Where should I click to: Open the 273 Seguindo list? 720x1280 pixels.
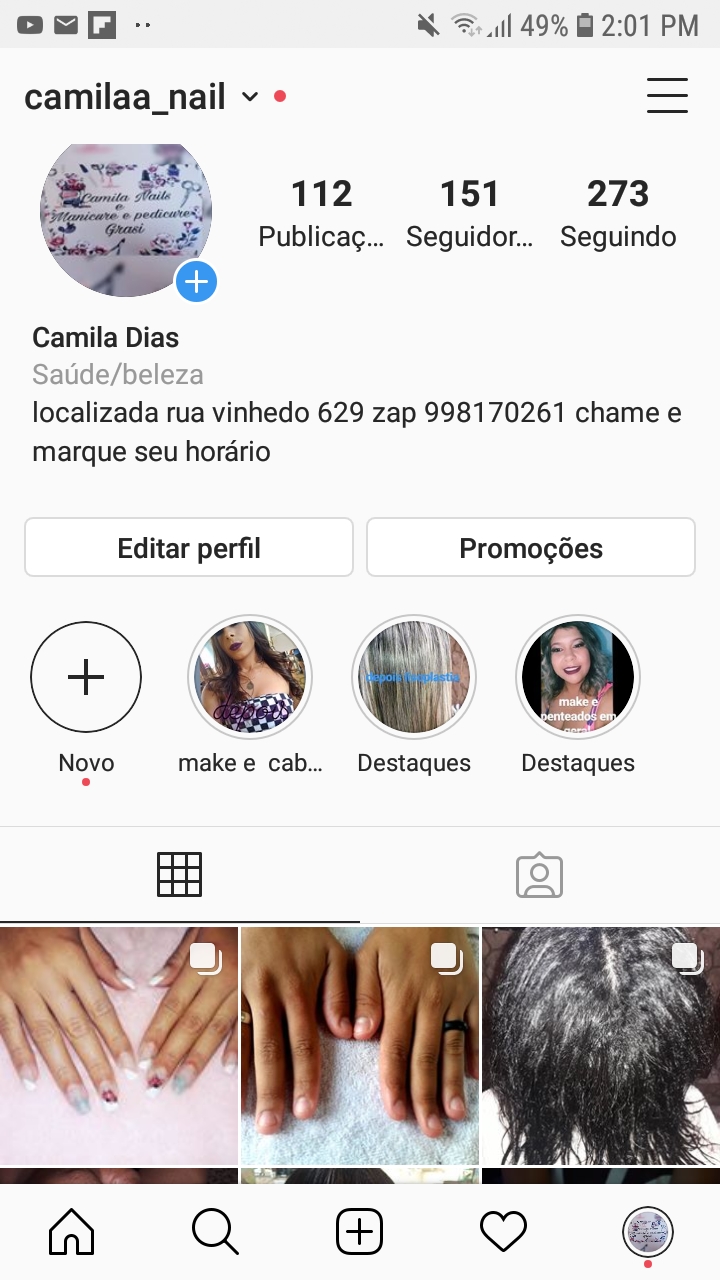click(x=617, y=213)
